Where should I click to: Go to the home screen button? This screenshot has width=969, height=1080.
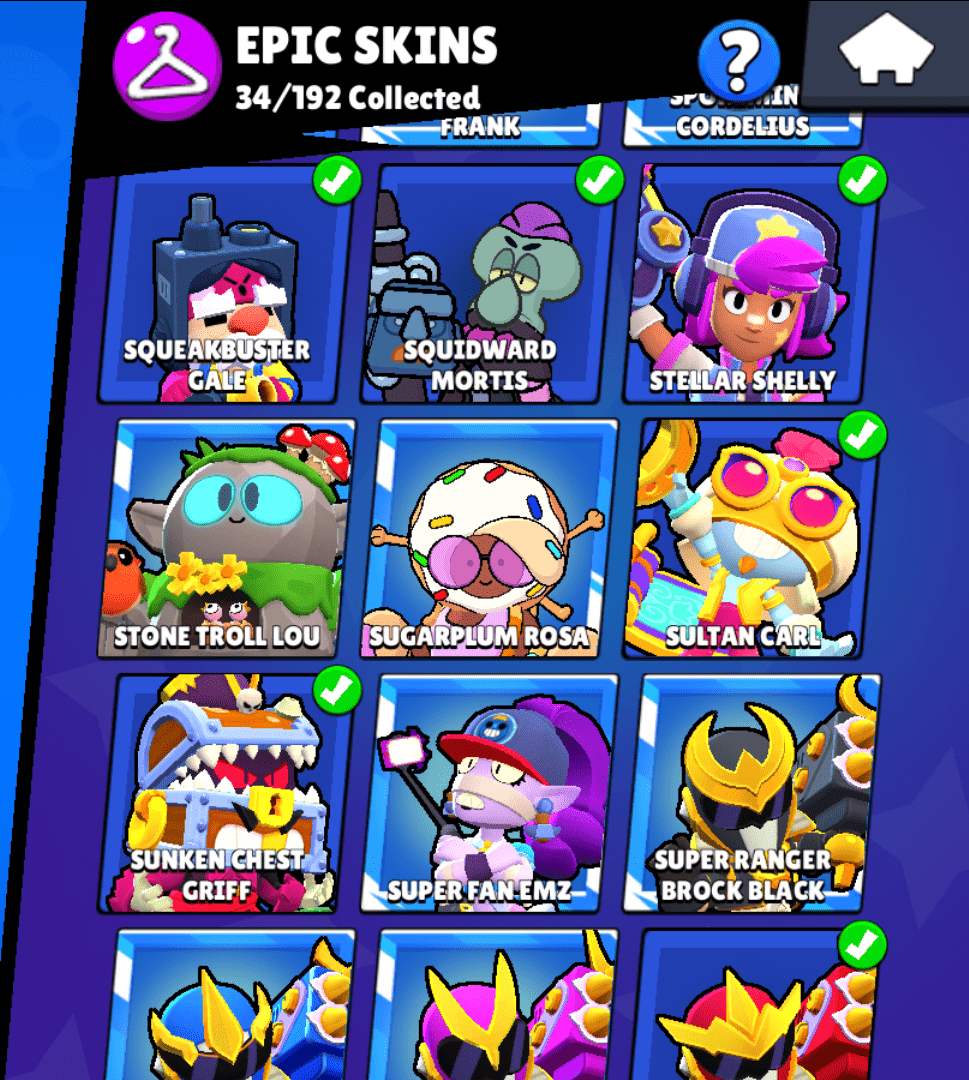tap(886, 52)
